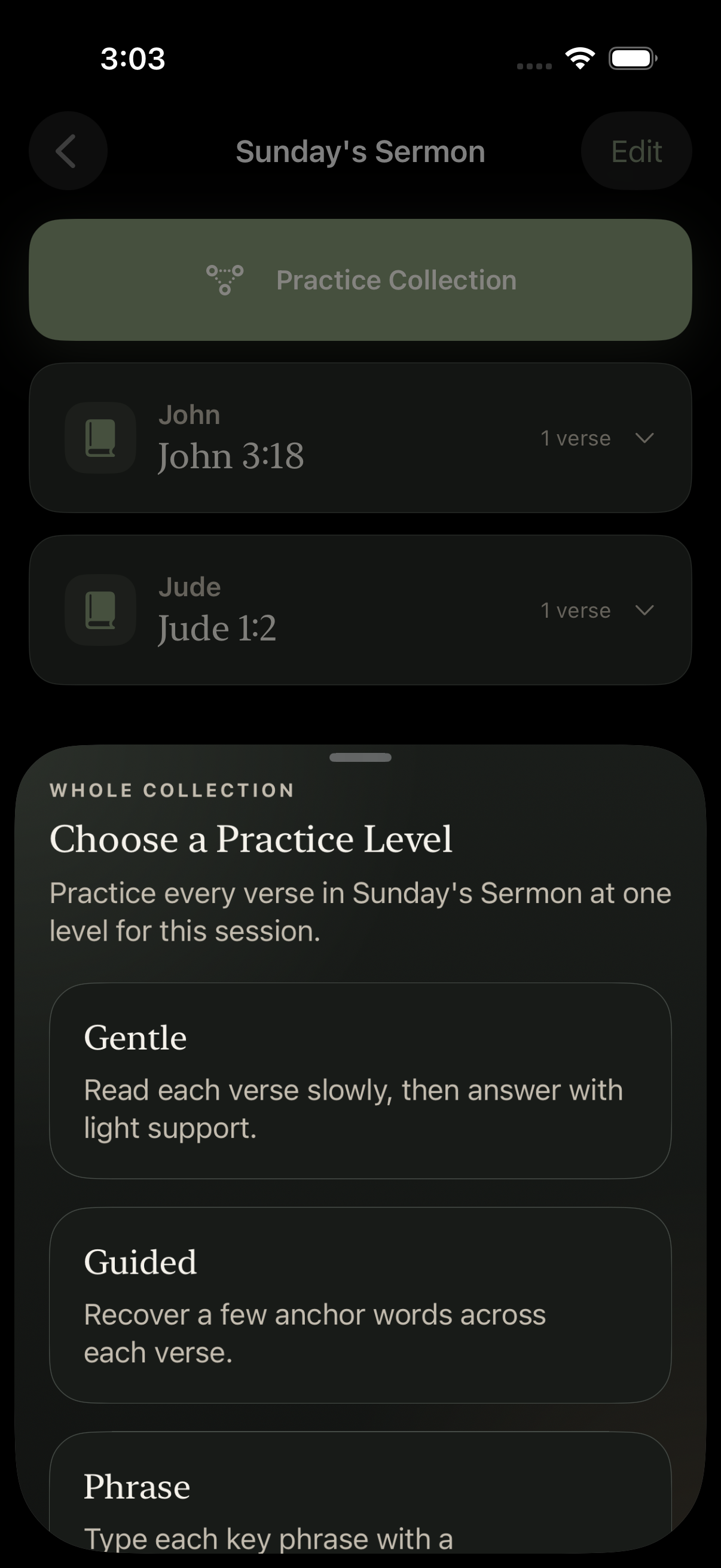Open the Edit screen

pos(636,150)
